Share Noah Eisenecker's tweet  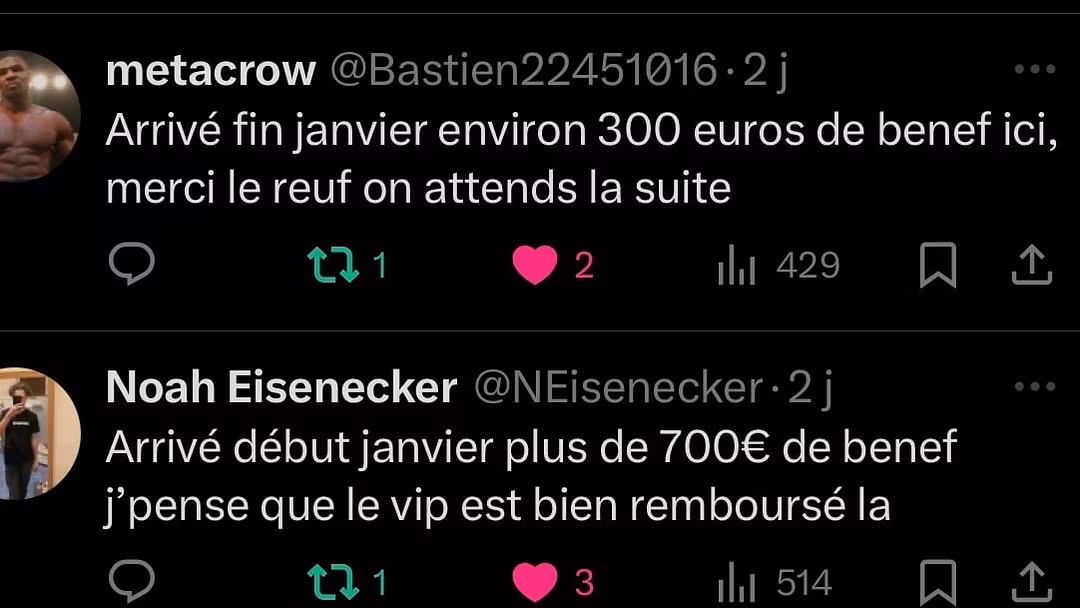coord(1031,582)
